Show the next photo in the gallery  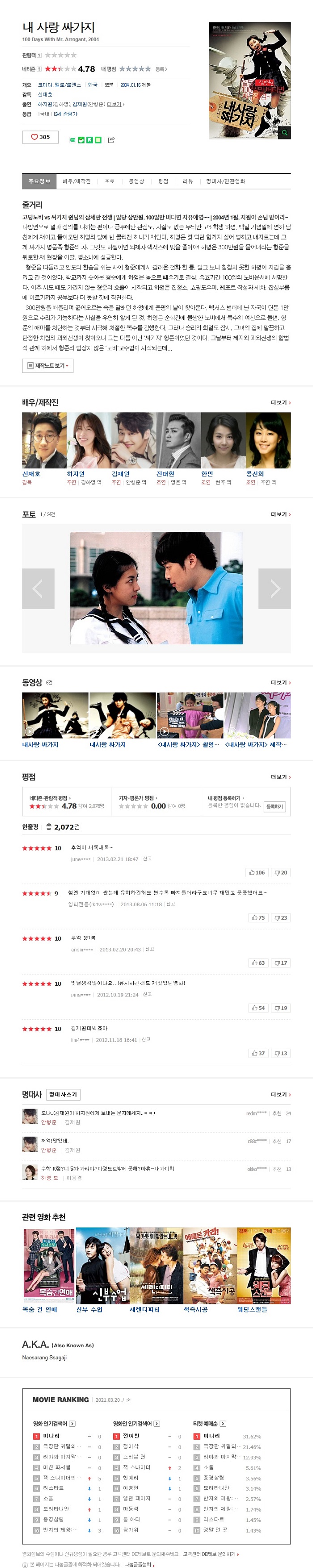tap(274, 588)
